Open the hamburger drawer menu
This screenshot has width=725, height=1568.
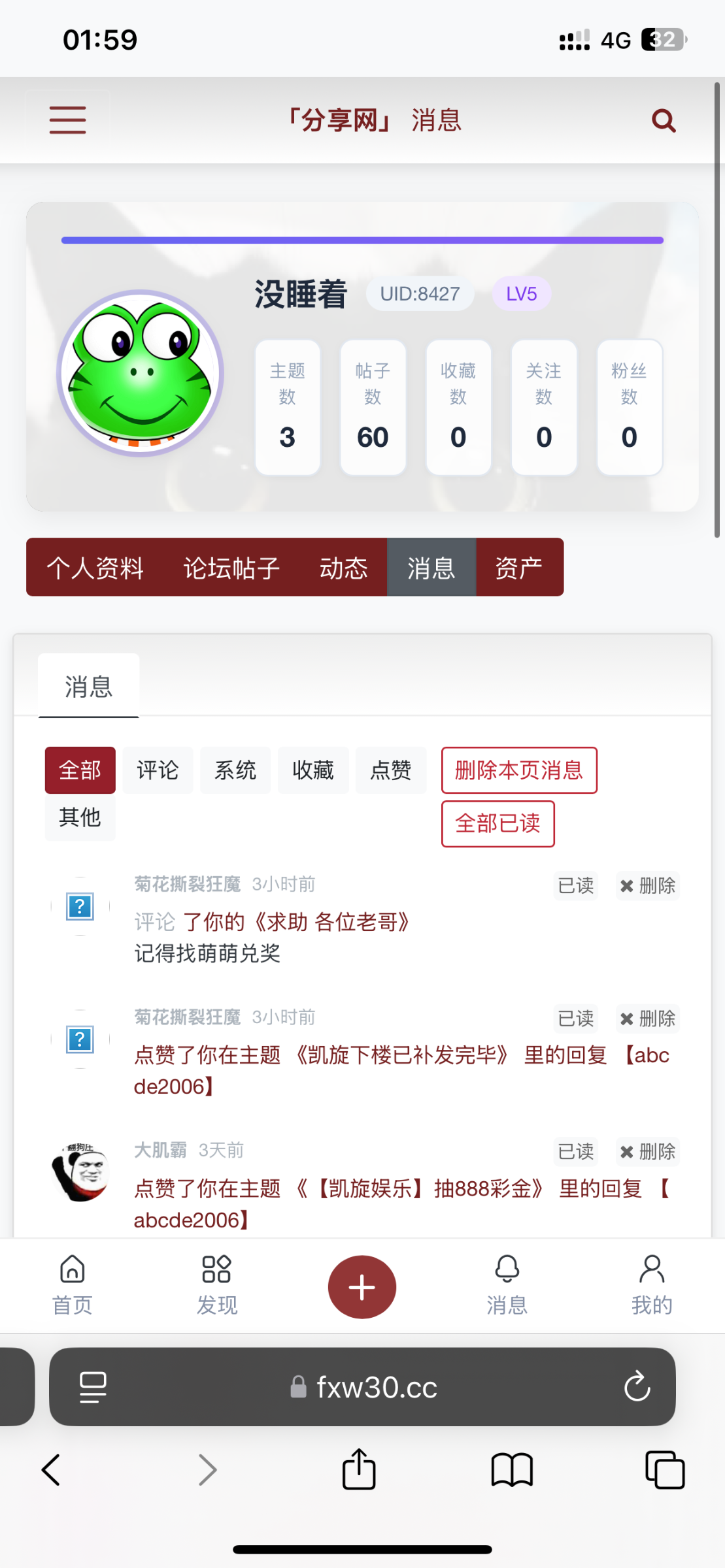tap(67, 120)
